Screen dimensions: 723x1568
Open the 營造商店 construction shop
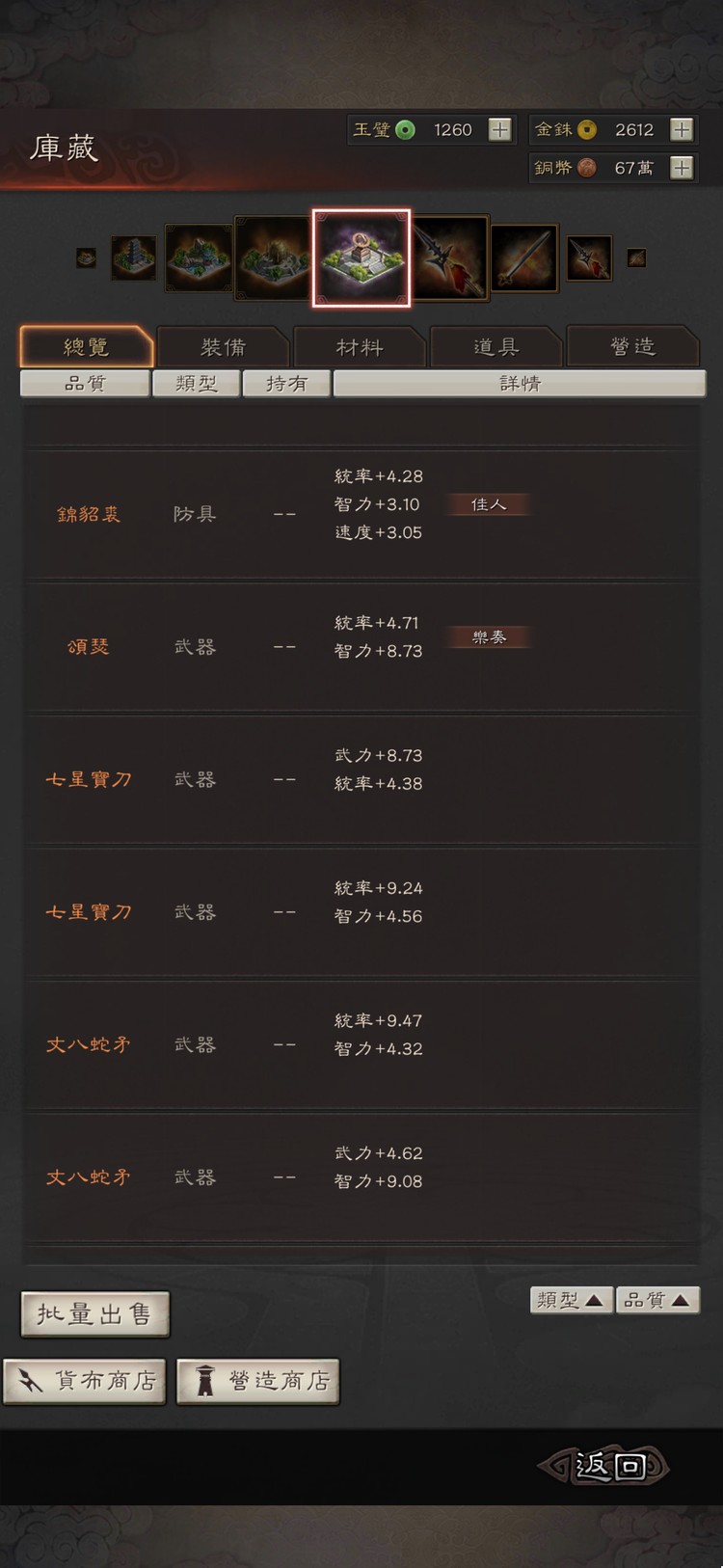point(257,1381)
